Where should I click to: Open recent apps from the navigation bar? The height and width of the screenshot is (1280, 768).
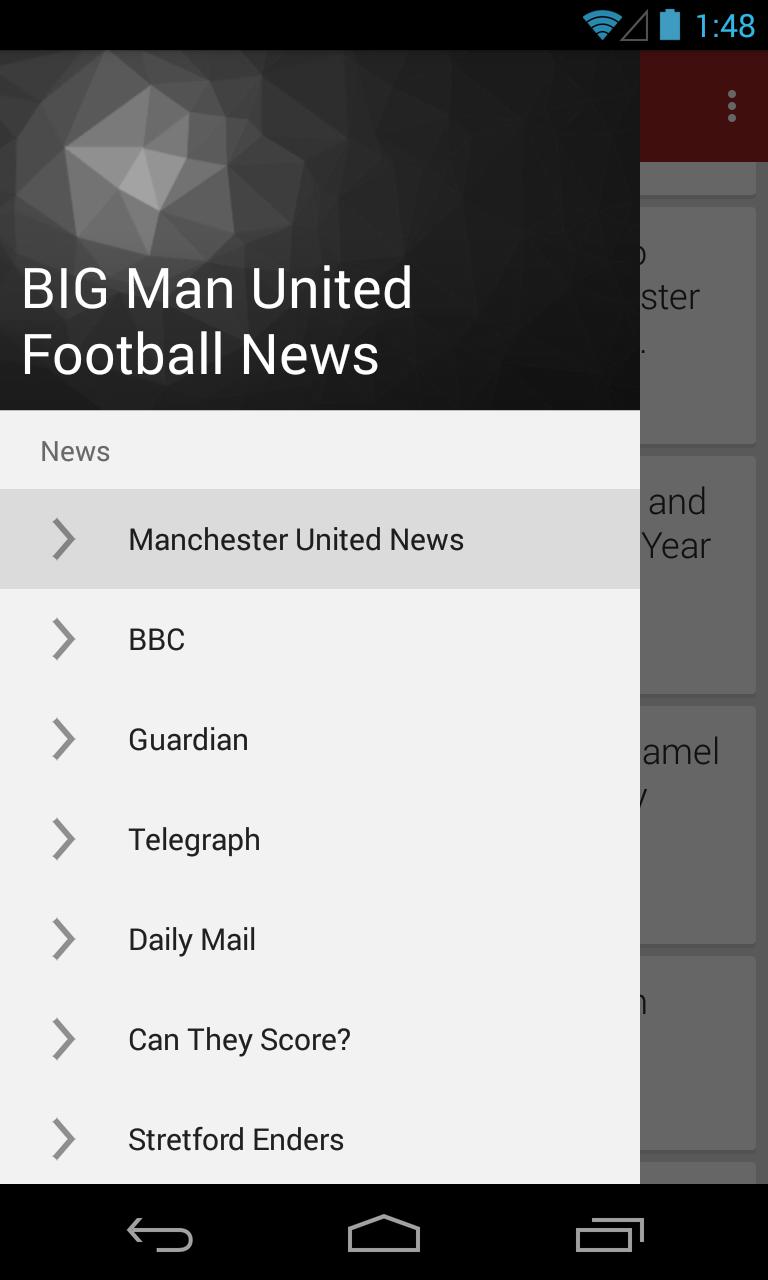(x=608, y=1235)
